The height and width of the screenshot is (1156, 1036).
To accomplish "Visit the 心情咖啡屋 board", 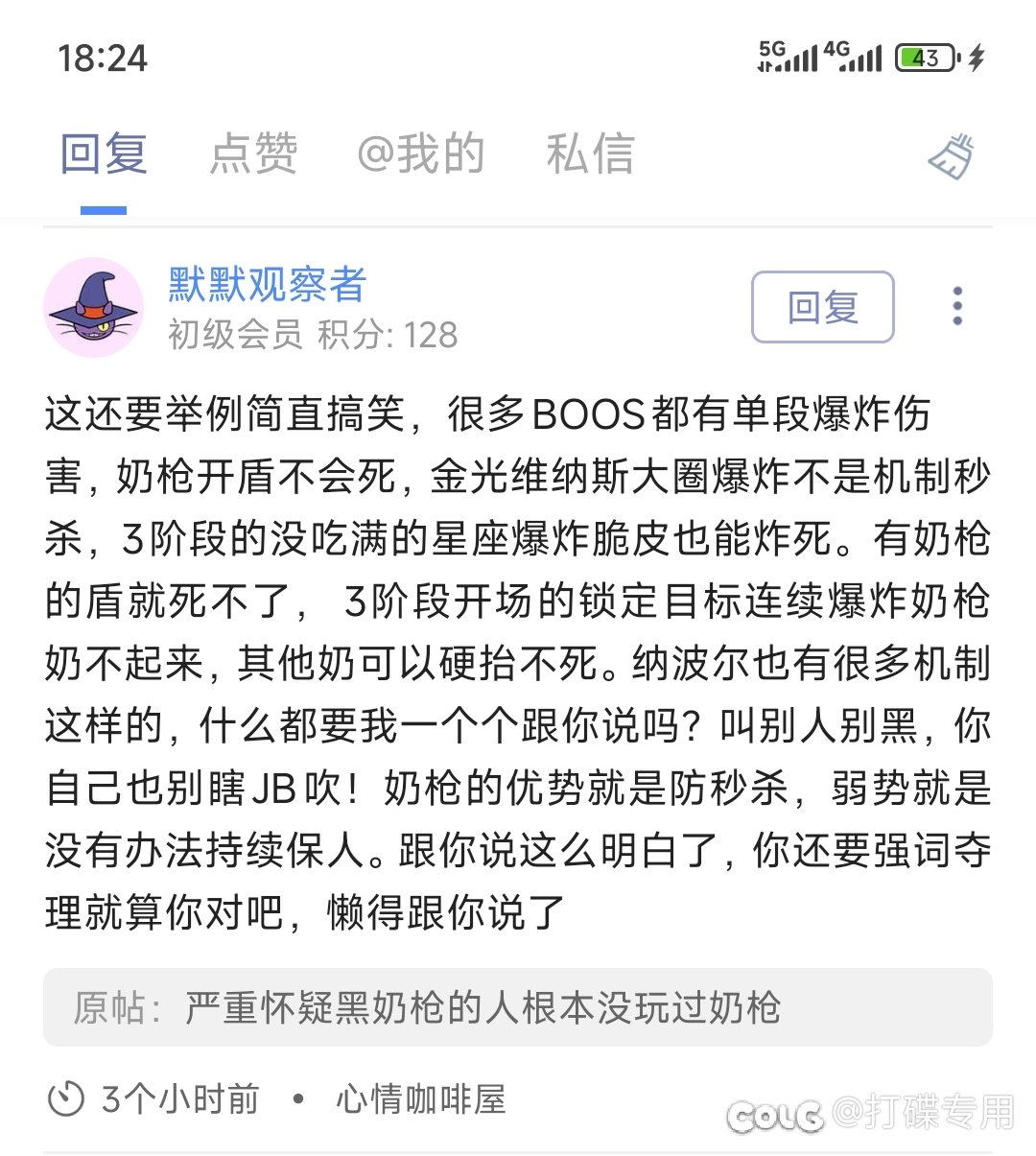I will pos(420,1099).
